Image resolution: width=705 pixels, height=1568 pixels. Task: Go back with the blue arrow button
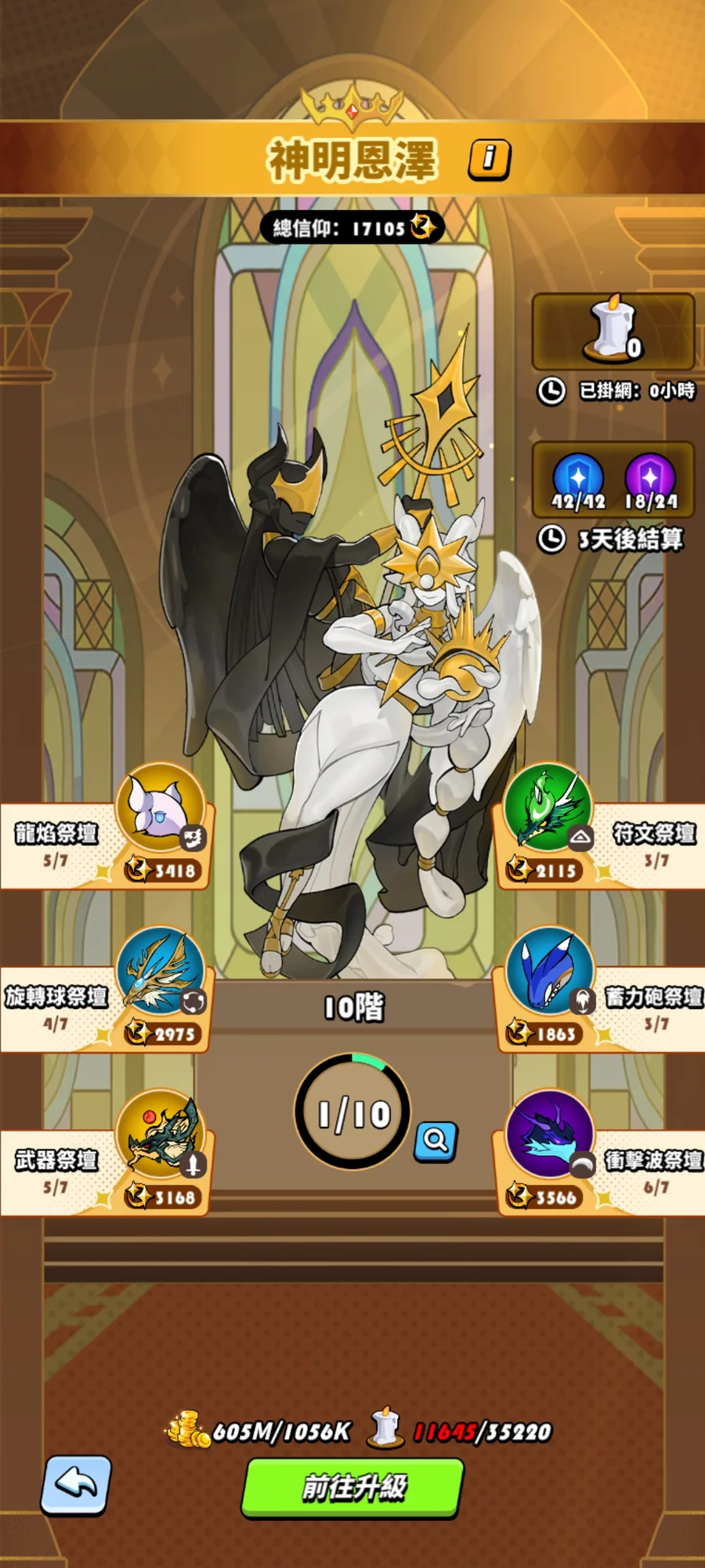pyautogui.click(x=76, y=1484)
